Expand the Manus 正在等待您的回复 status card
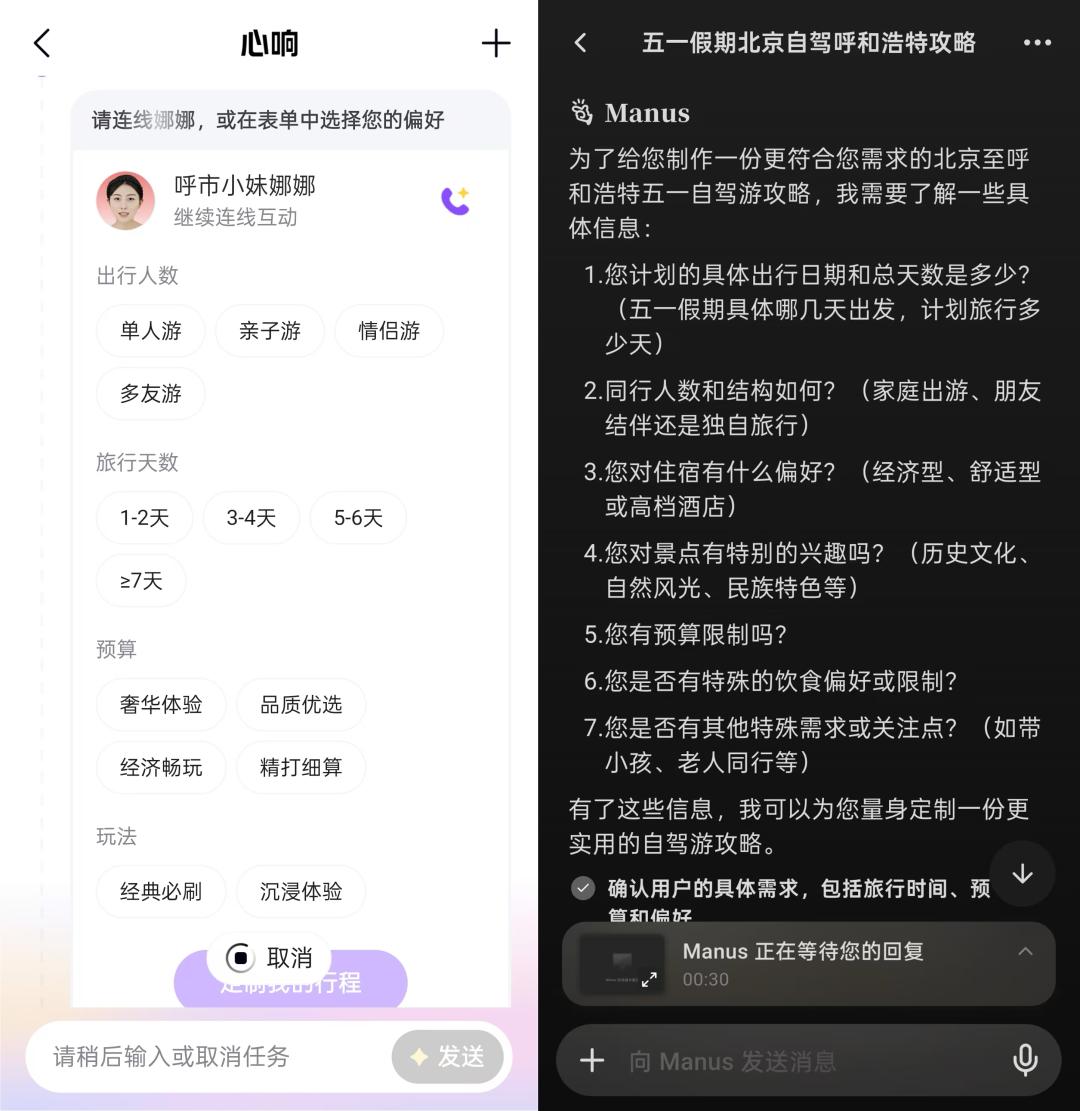1080x1111 pixels. tap(1025, 952)
